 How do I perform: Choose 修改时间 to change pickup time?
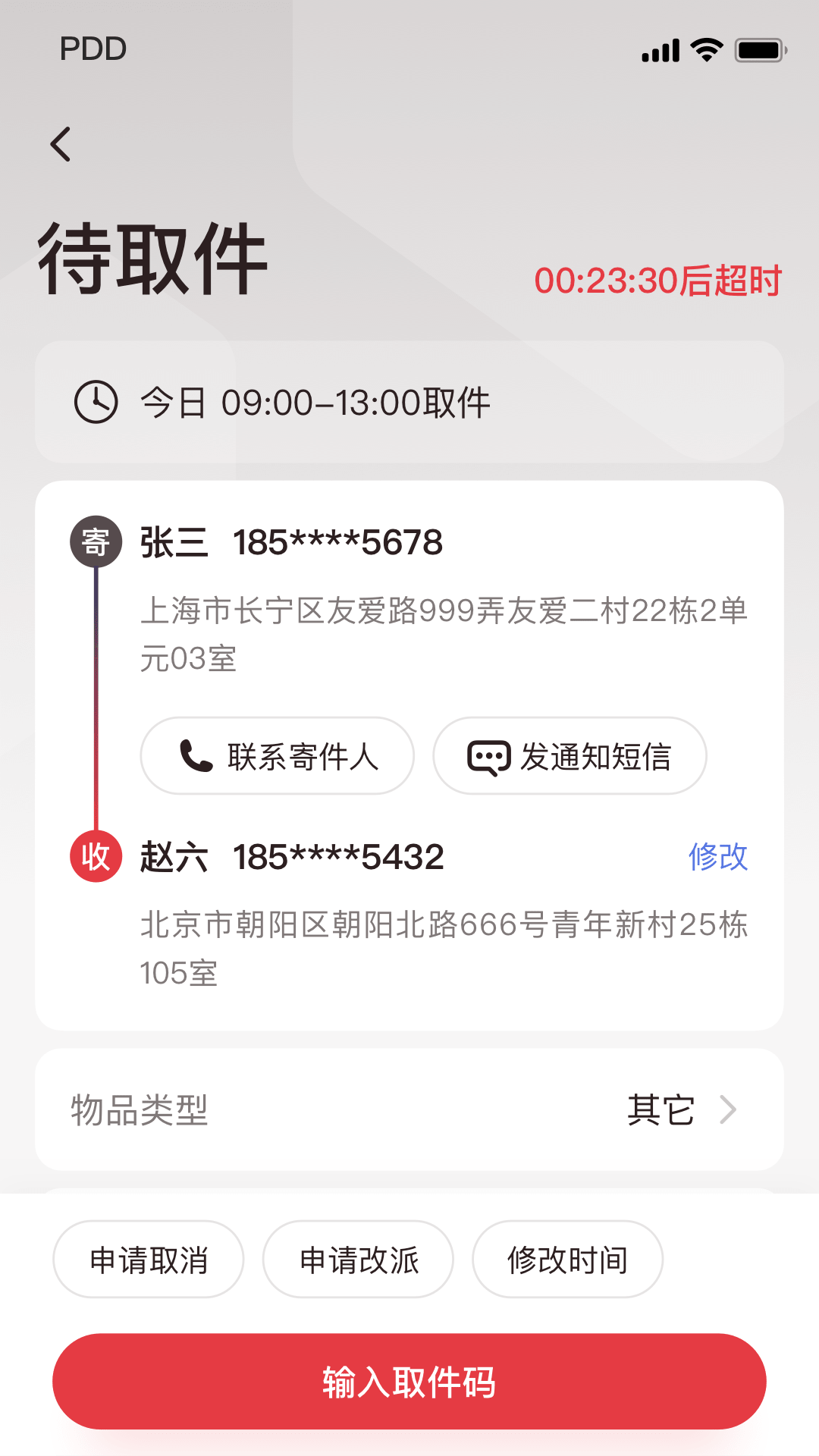click(567, 1259)
